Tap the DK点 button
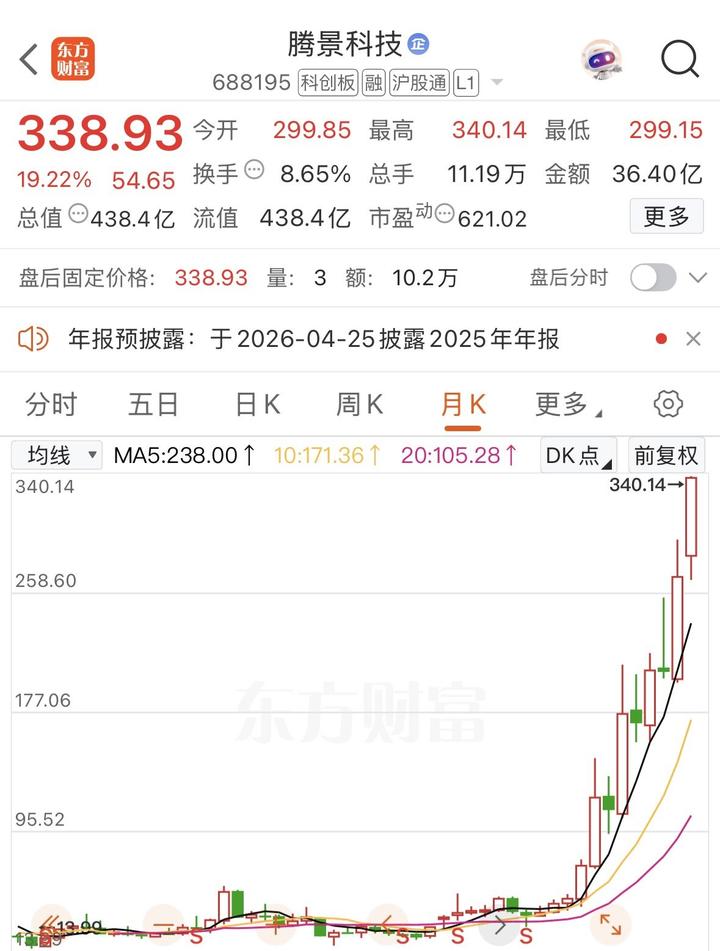The image size is (720, 951). click(x=579, y=456)
